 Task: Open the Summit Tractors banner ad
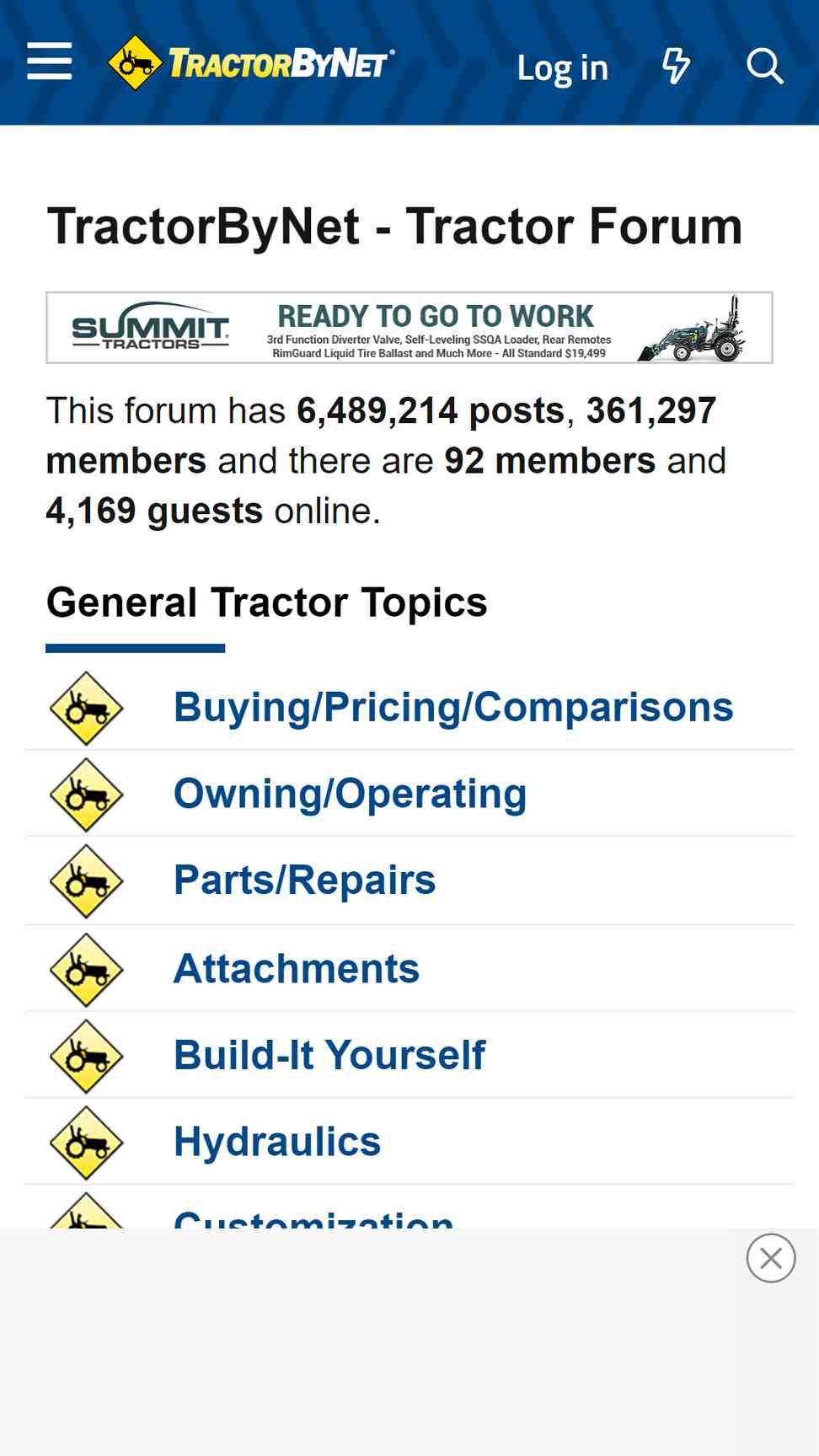[x=409, y=328]
